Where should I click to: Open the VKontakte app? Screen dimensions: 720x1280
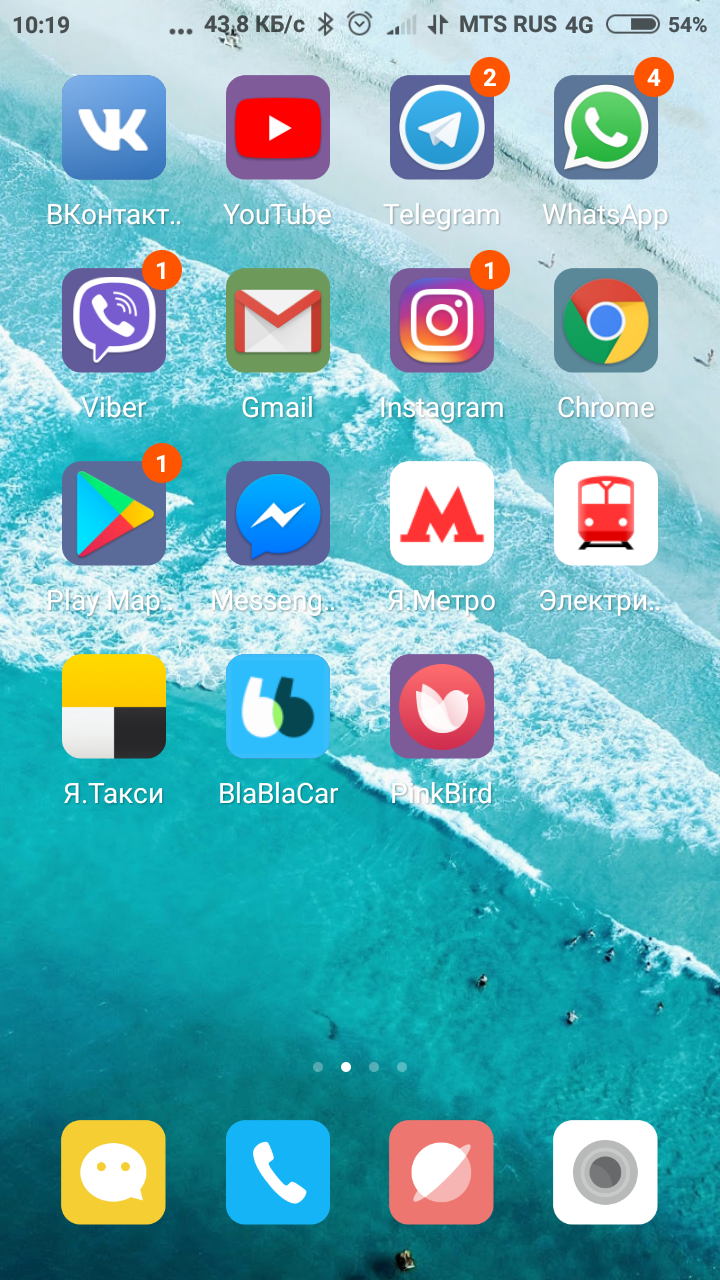point(114,128)
